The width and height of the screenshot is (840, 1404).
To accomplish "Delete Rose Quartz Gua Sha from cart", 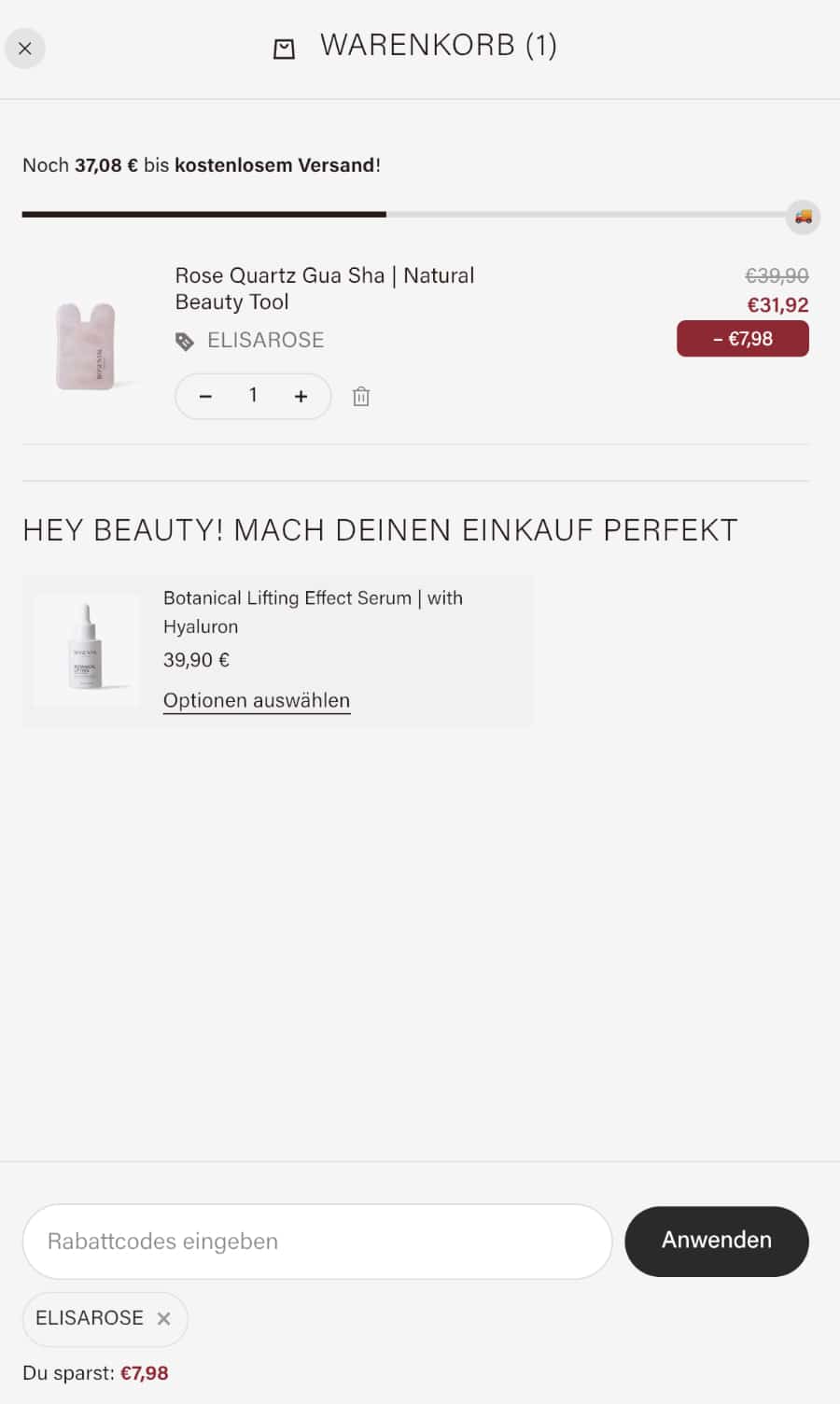I will (x=361, y=397).
